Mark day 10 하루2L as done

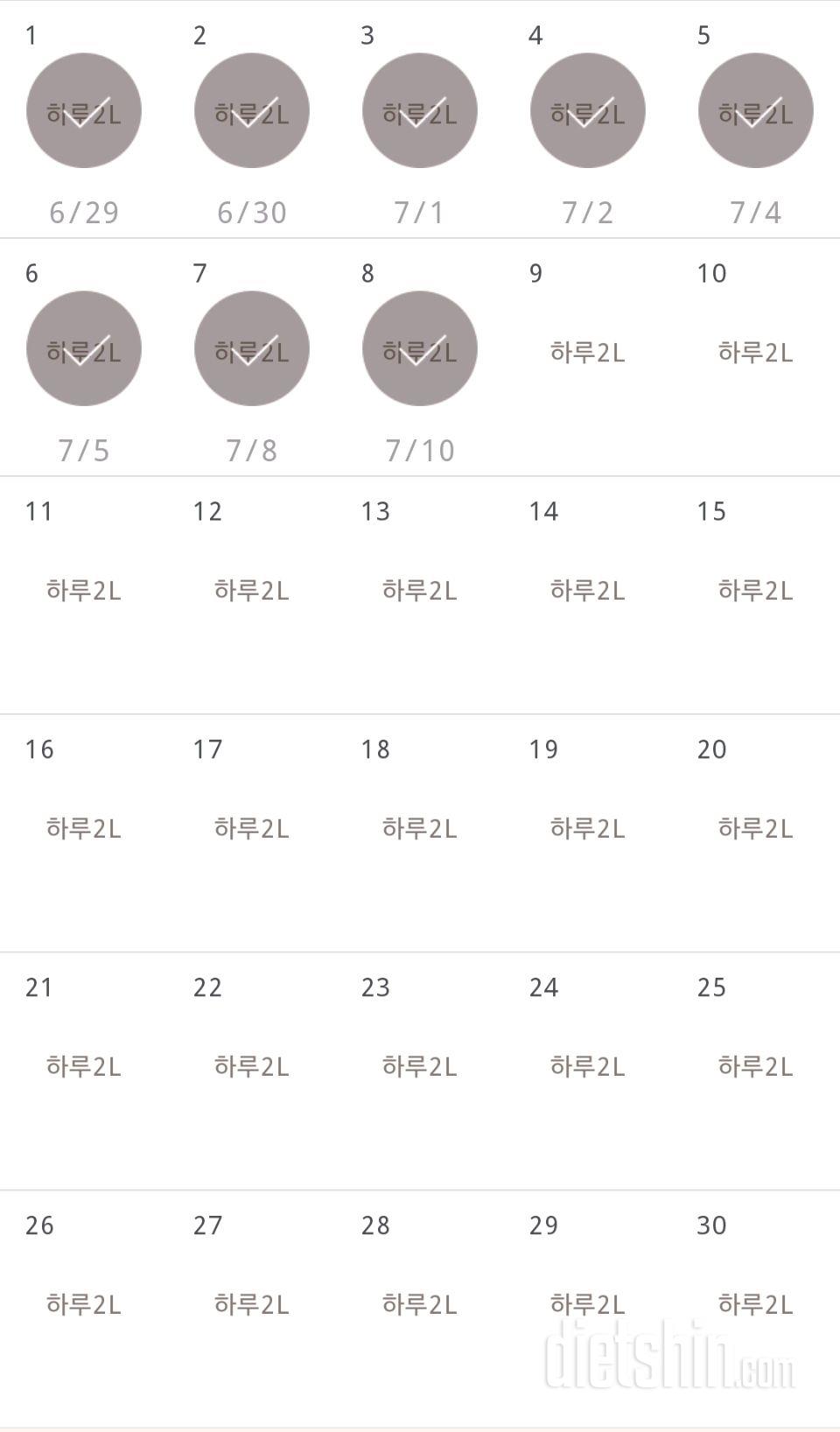pyautogui.click(x=755, y=352)
